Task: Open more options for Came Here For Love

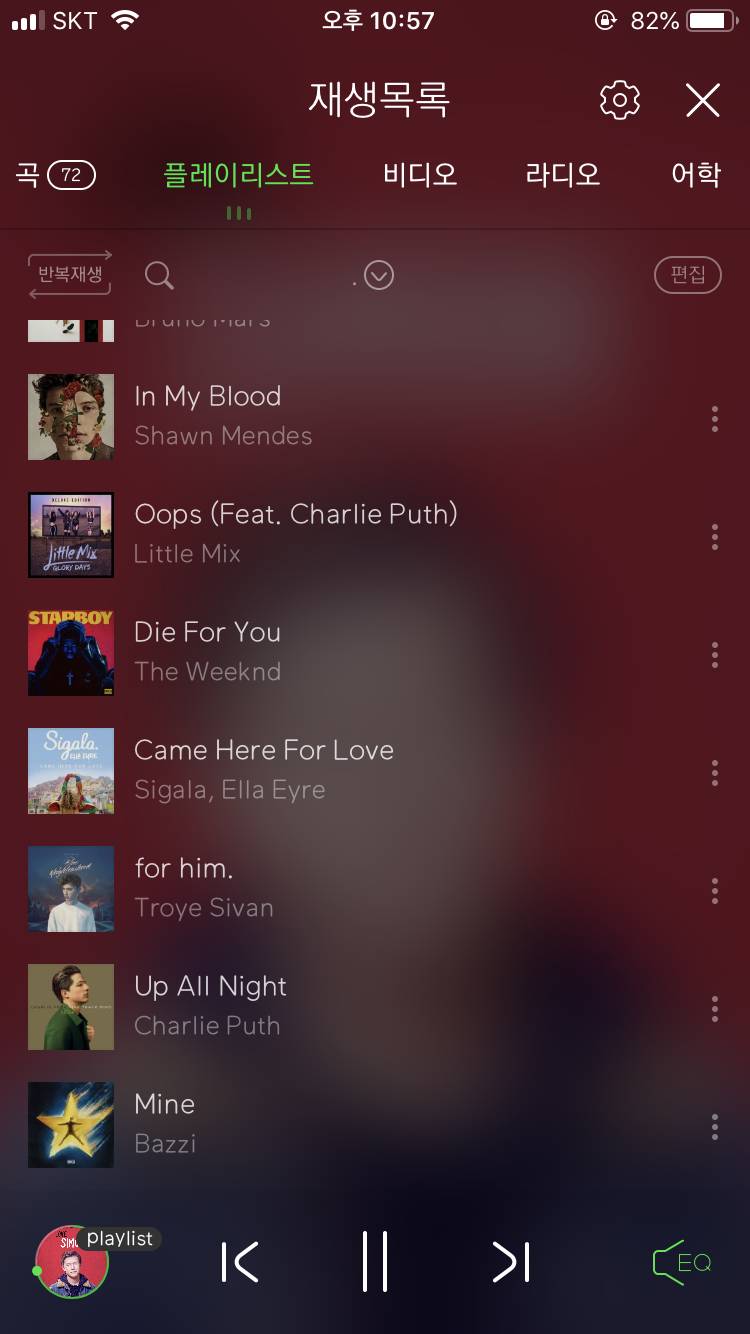Action: click(x=714, y=773)
